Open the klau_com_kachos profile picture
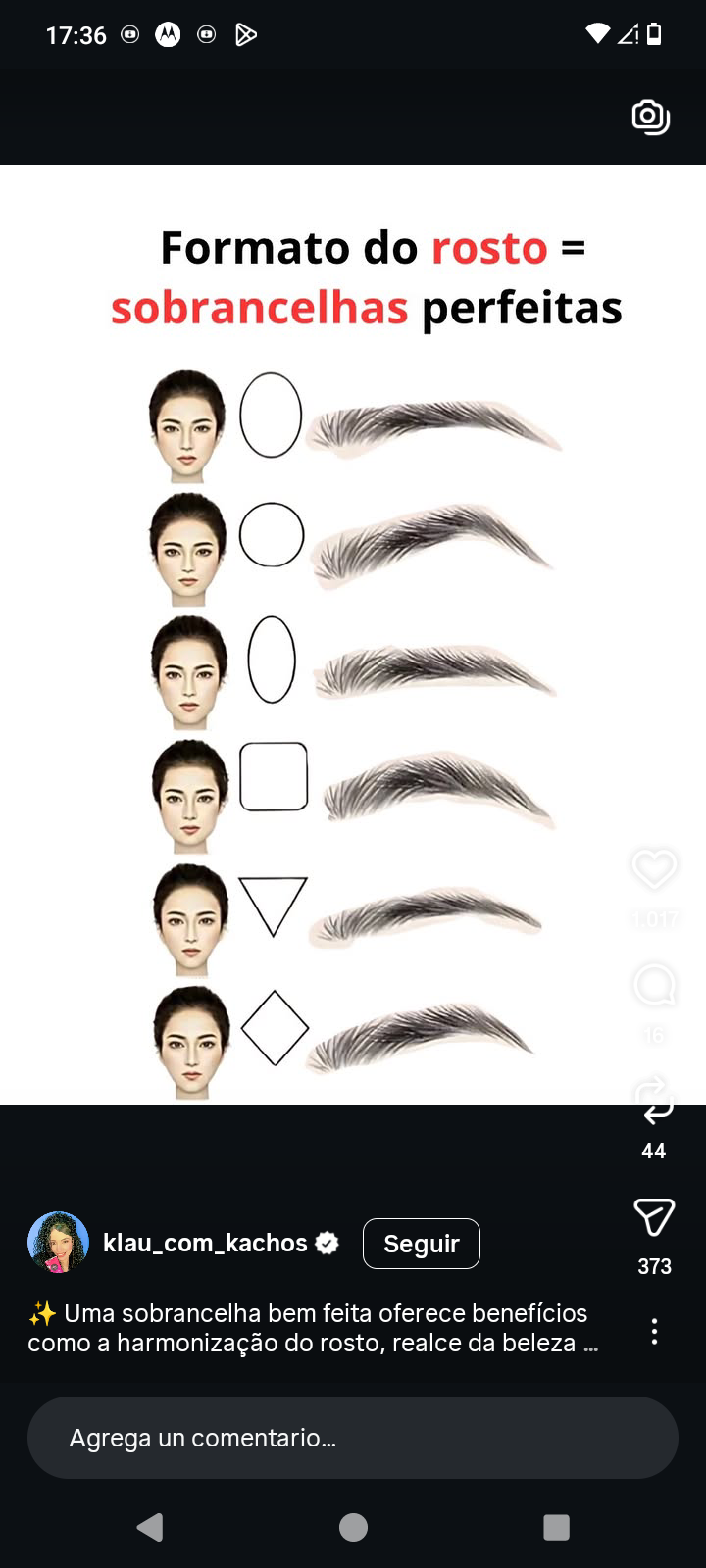The height and width of the screenshot is (1568, 706). [x=59, y=1243]
